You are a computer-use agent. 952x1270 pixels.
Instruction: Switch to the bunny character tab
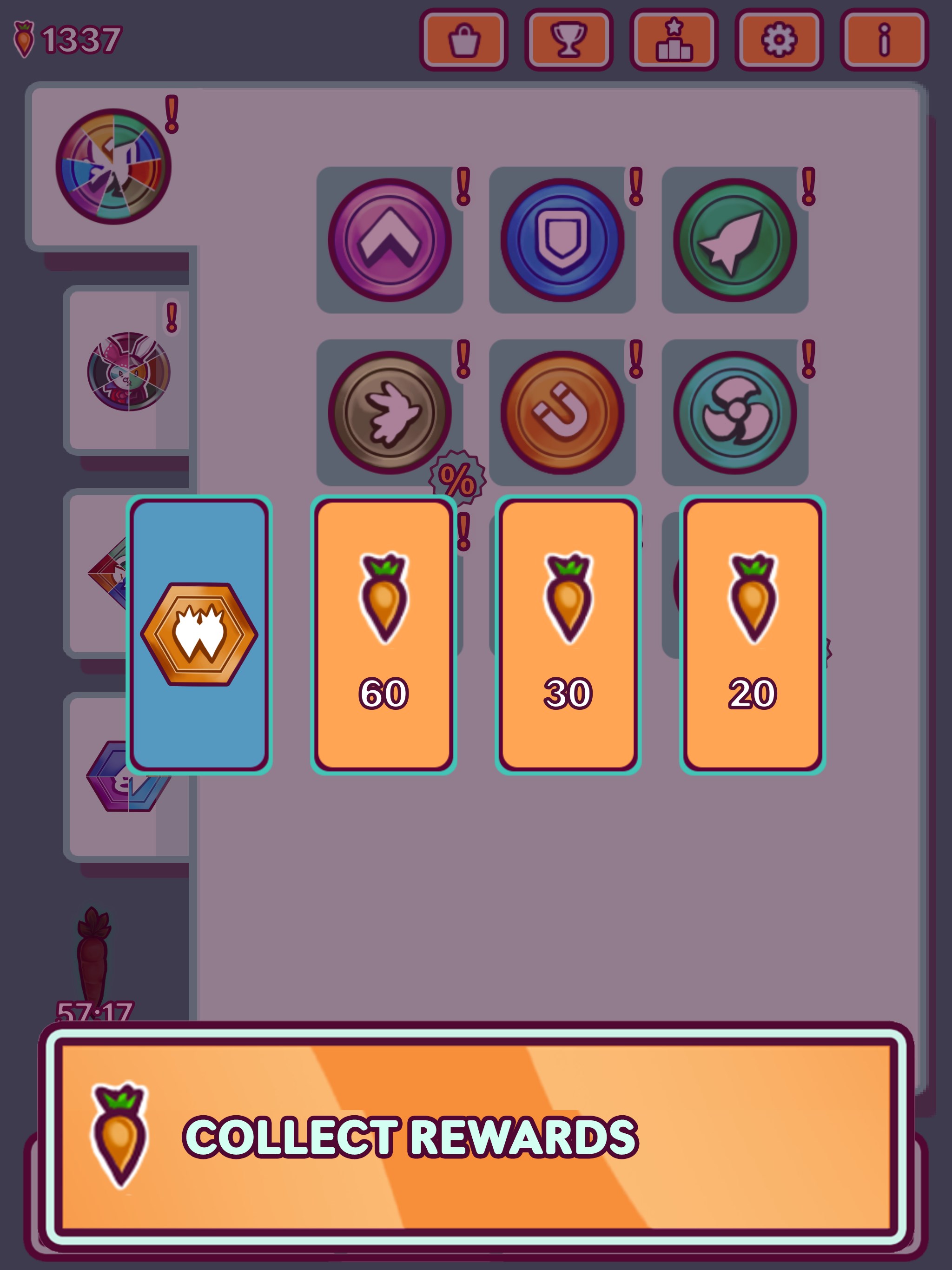pos(129,371)
